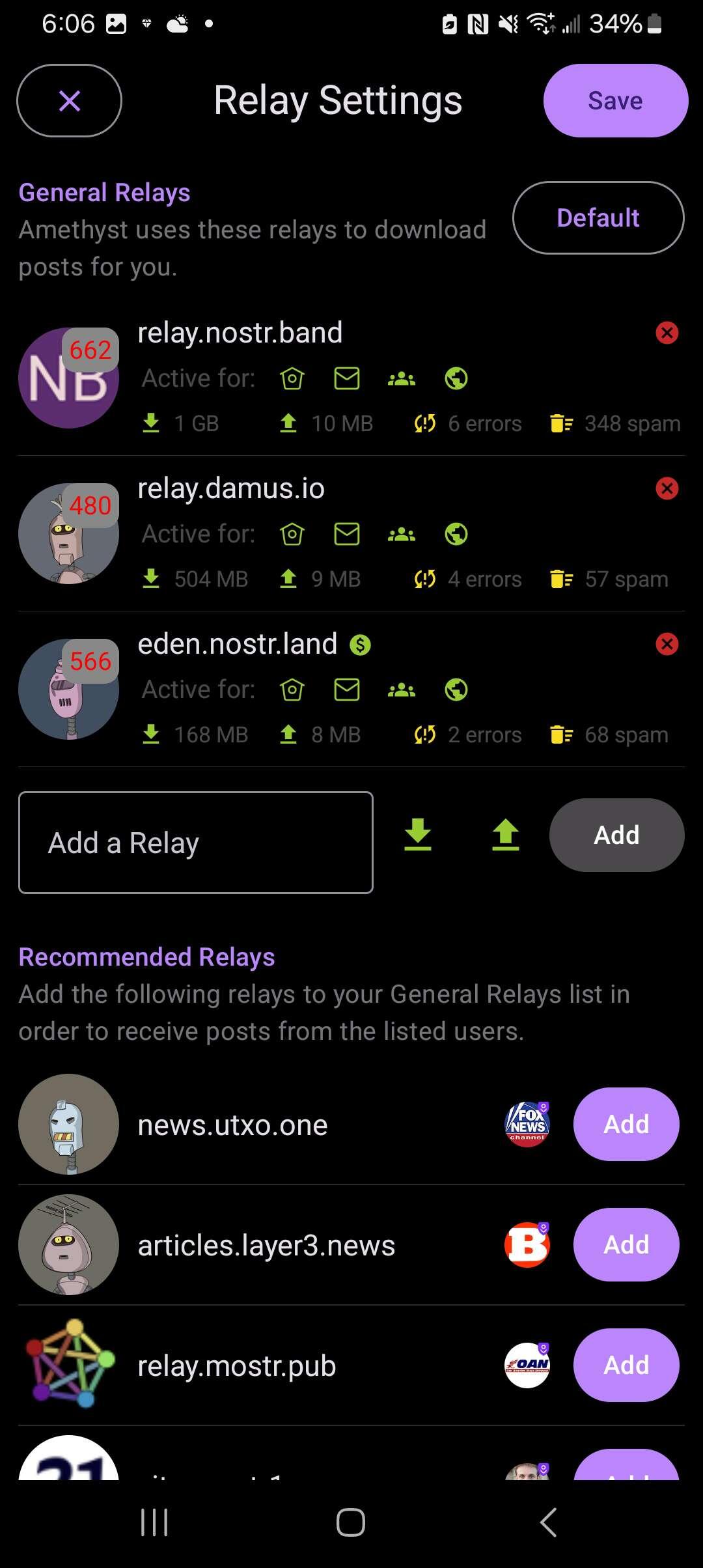Viewport: 703px width, 1568px height.
Task: Tap gray Add button beside relay field
Action: coord(616,835)
